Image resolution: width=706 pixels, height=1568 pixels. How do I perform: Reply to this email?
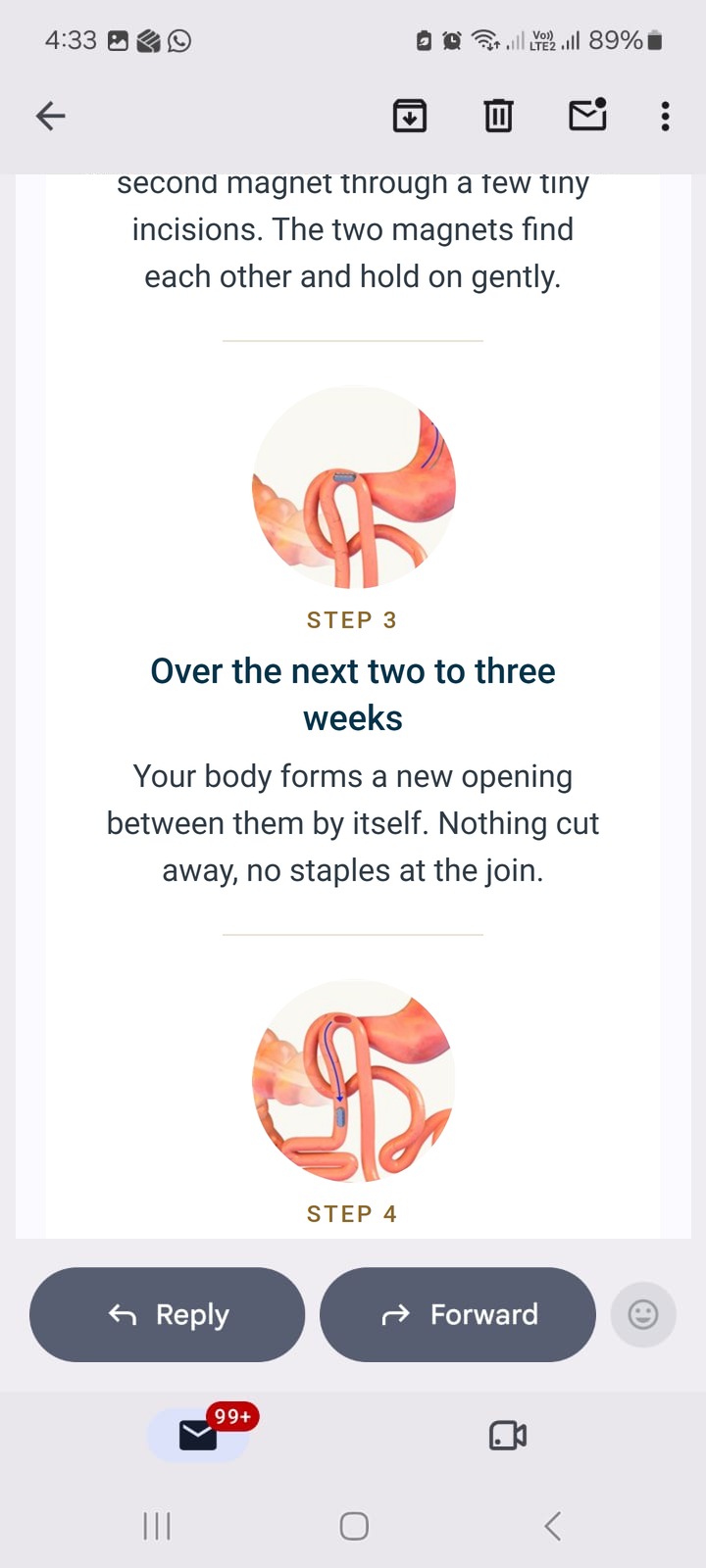point(168,1314)
